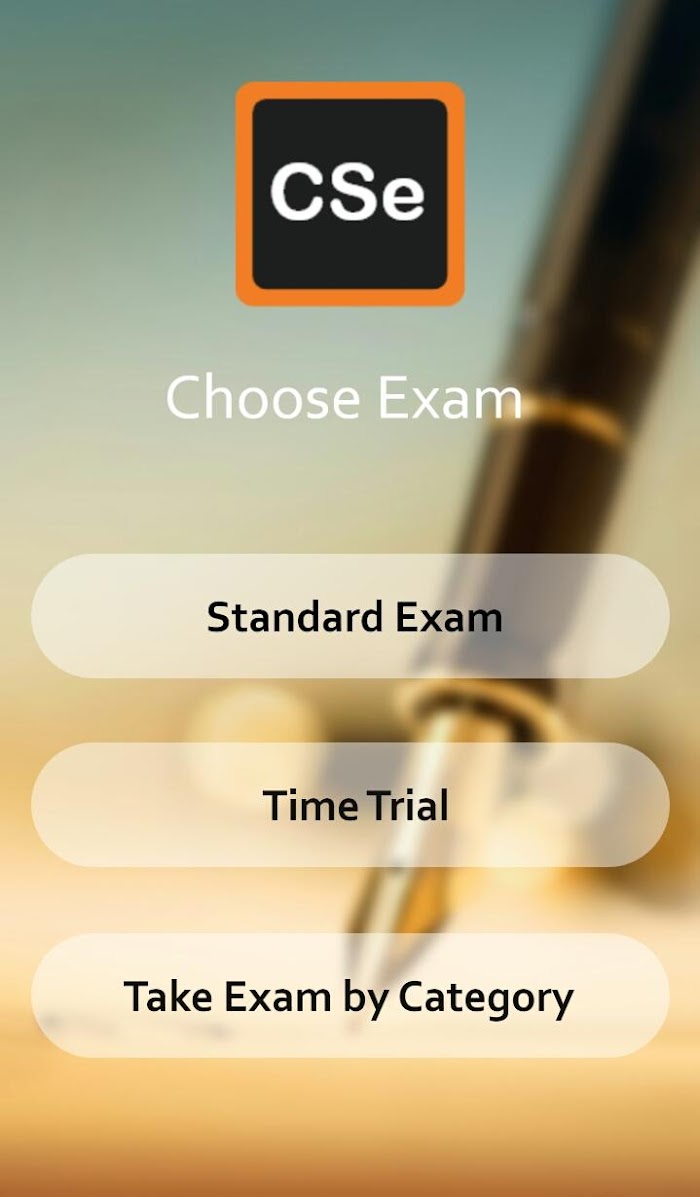
Task: Start the Standard Exam
Action: [x=350, y=616]
